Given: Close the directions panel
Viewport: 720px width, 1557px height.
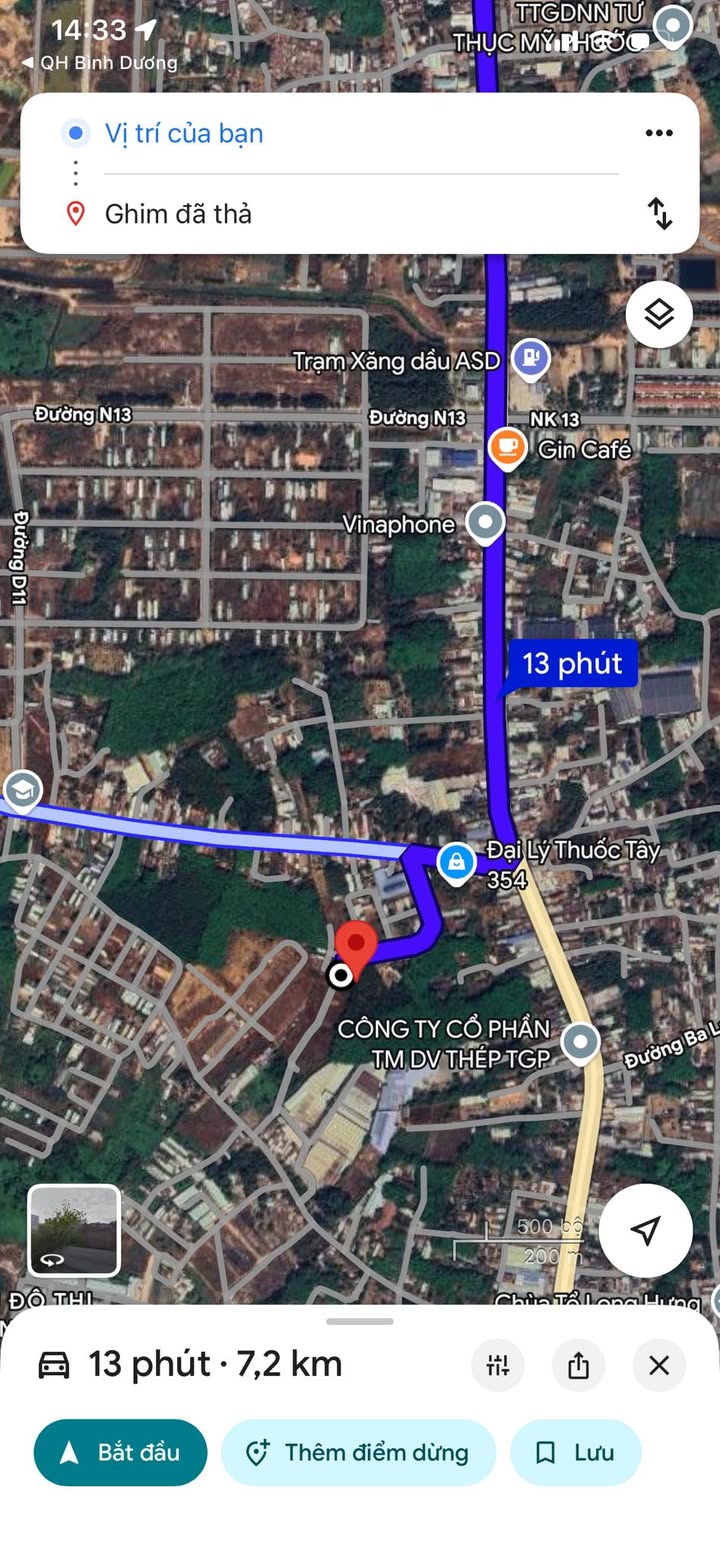Looking at the screenshot, I should 659,1365.
